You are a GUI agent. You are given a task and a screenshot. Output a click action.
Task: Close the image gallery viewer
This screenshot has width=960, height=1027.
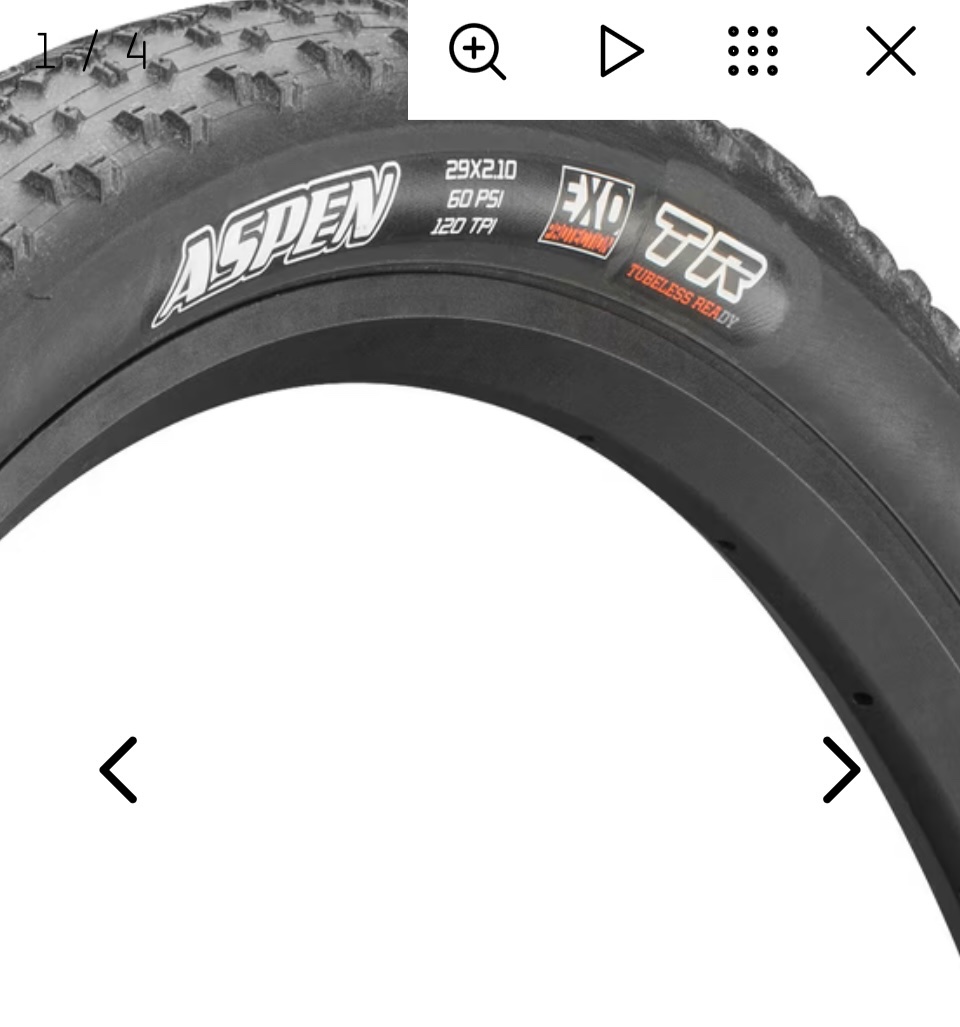point(890,52)
